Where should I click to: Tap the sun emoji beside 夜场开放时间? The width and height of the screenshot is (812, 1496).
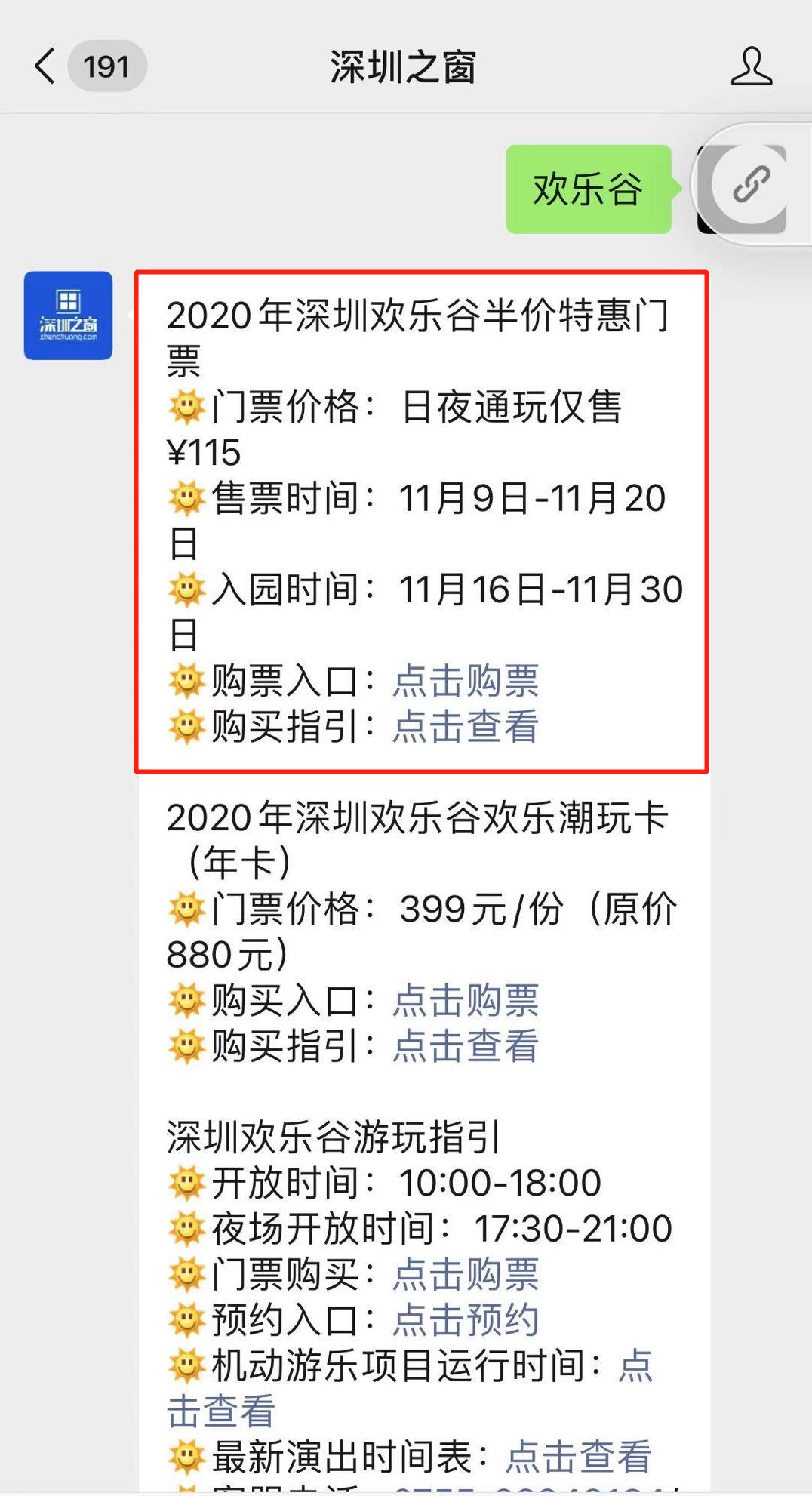coord(186,1227)
